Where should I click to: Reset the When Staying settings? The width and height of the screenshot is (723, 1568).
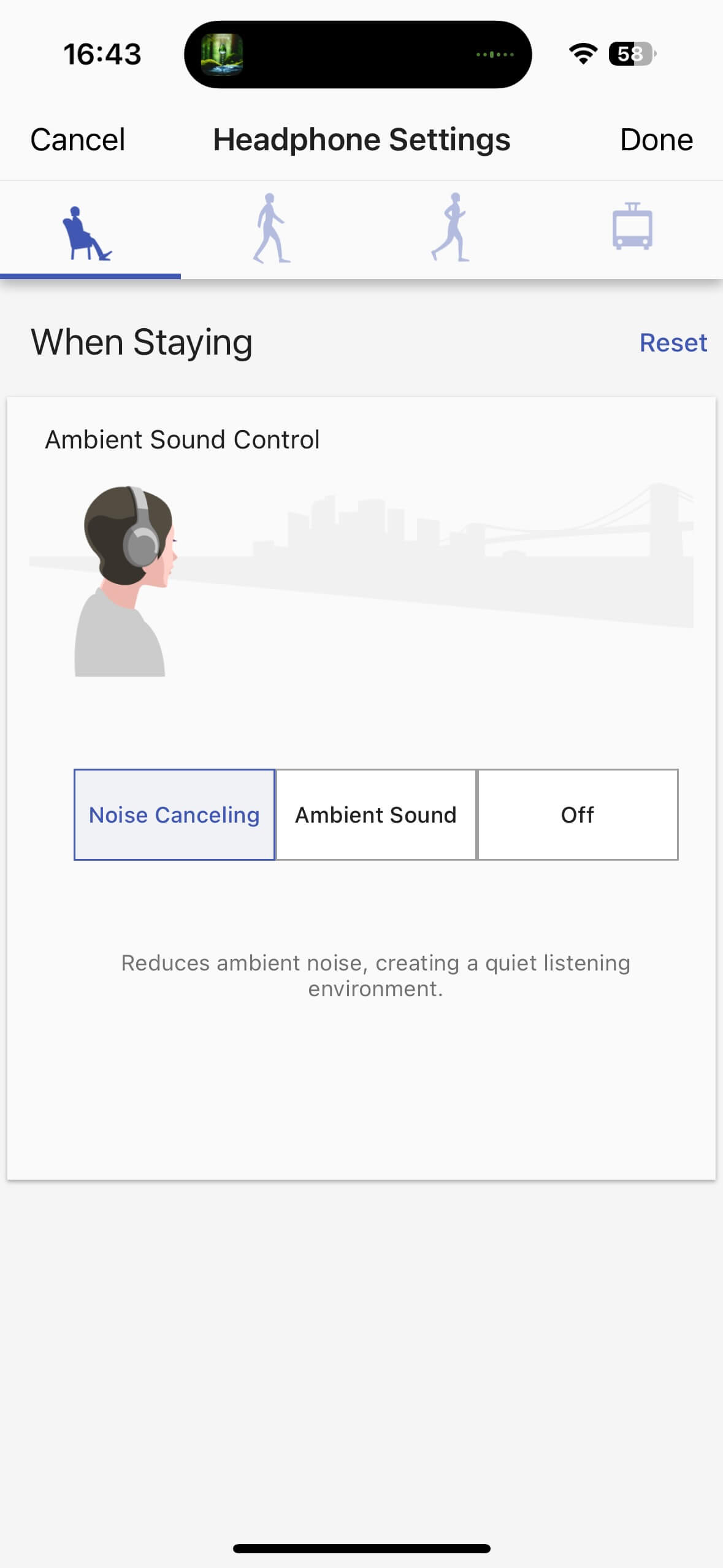(673, 343)
